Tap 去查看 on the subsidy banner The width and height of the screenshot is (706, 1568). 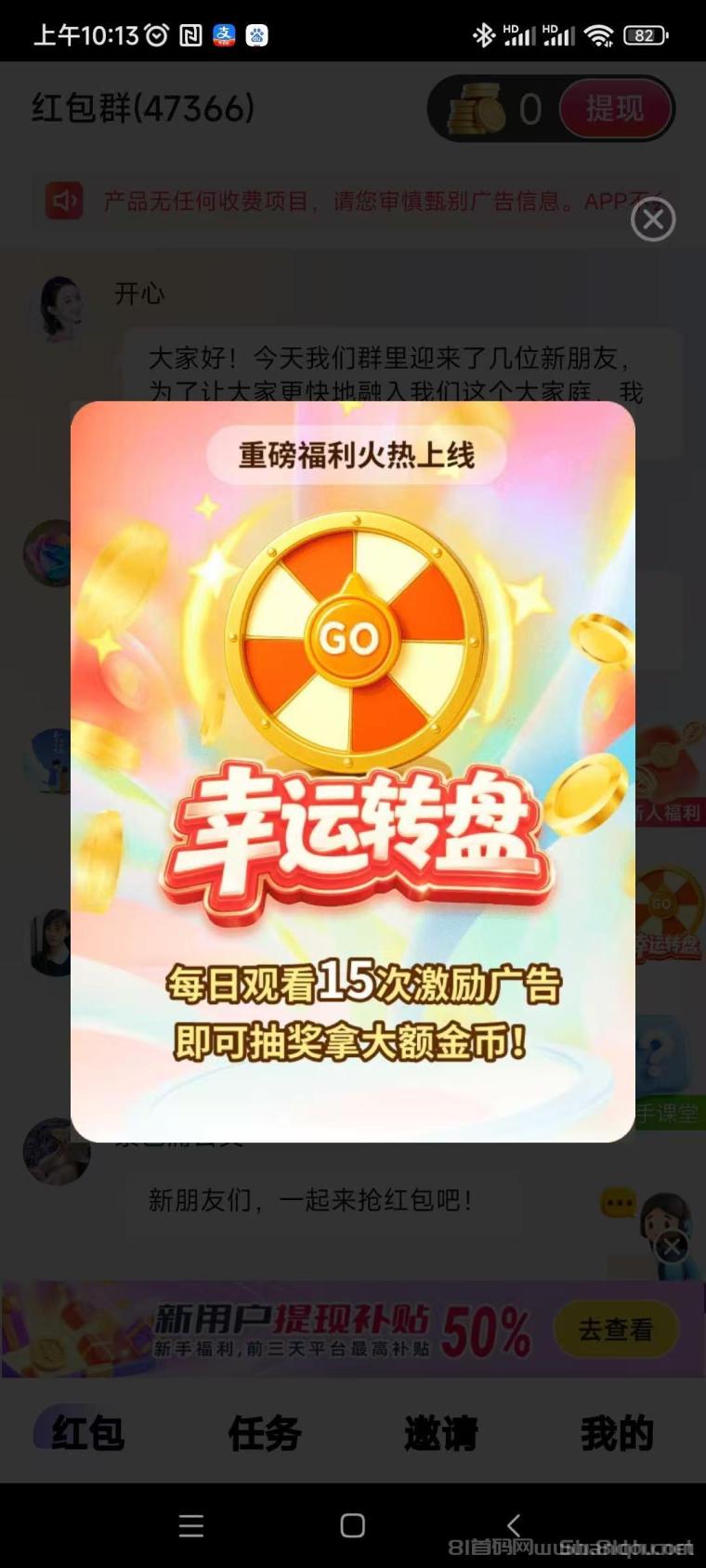click(x=616, y=1329)
